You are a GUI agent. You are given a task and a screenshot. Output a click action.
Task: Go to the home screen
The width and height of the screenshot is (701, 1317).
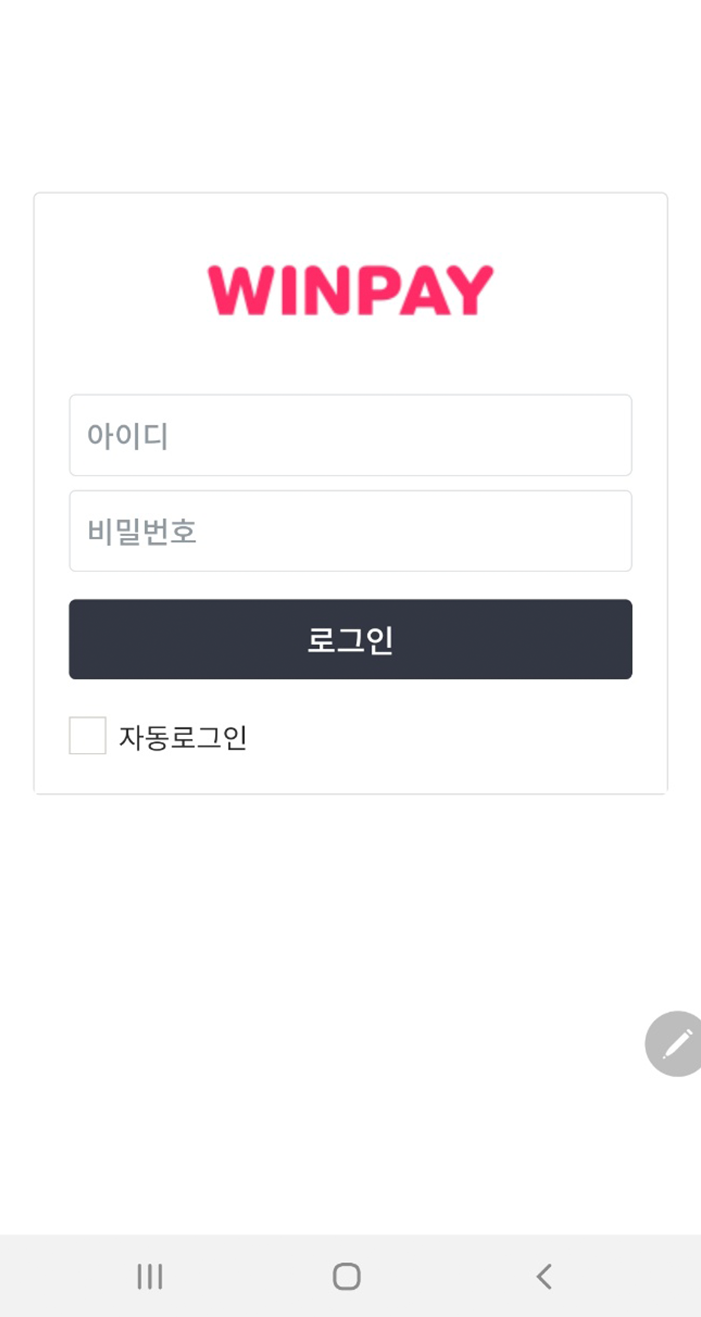(347, 1276)
